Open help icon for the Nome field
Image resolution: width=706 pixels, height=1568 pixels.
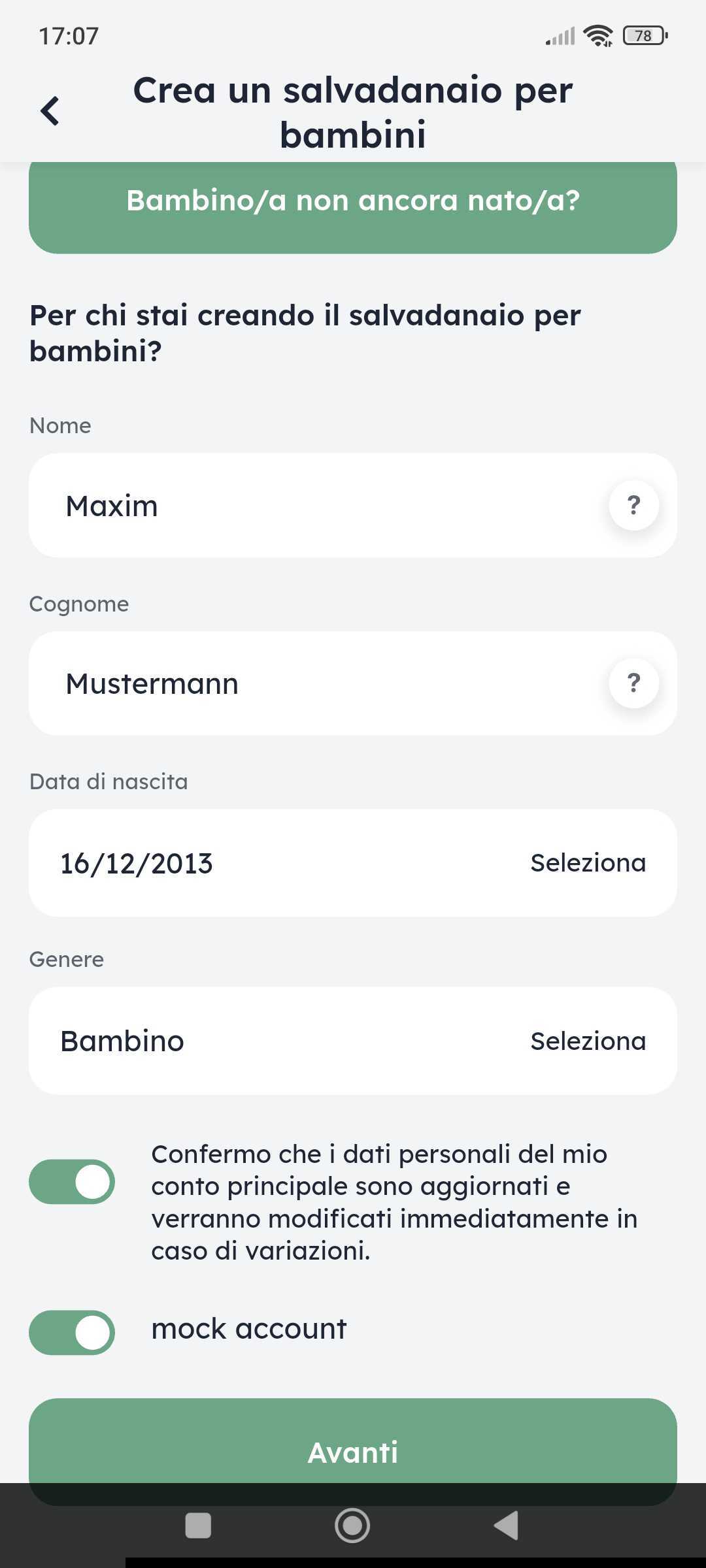click(633, 505)
